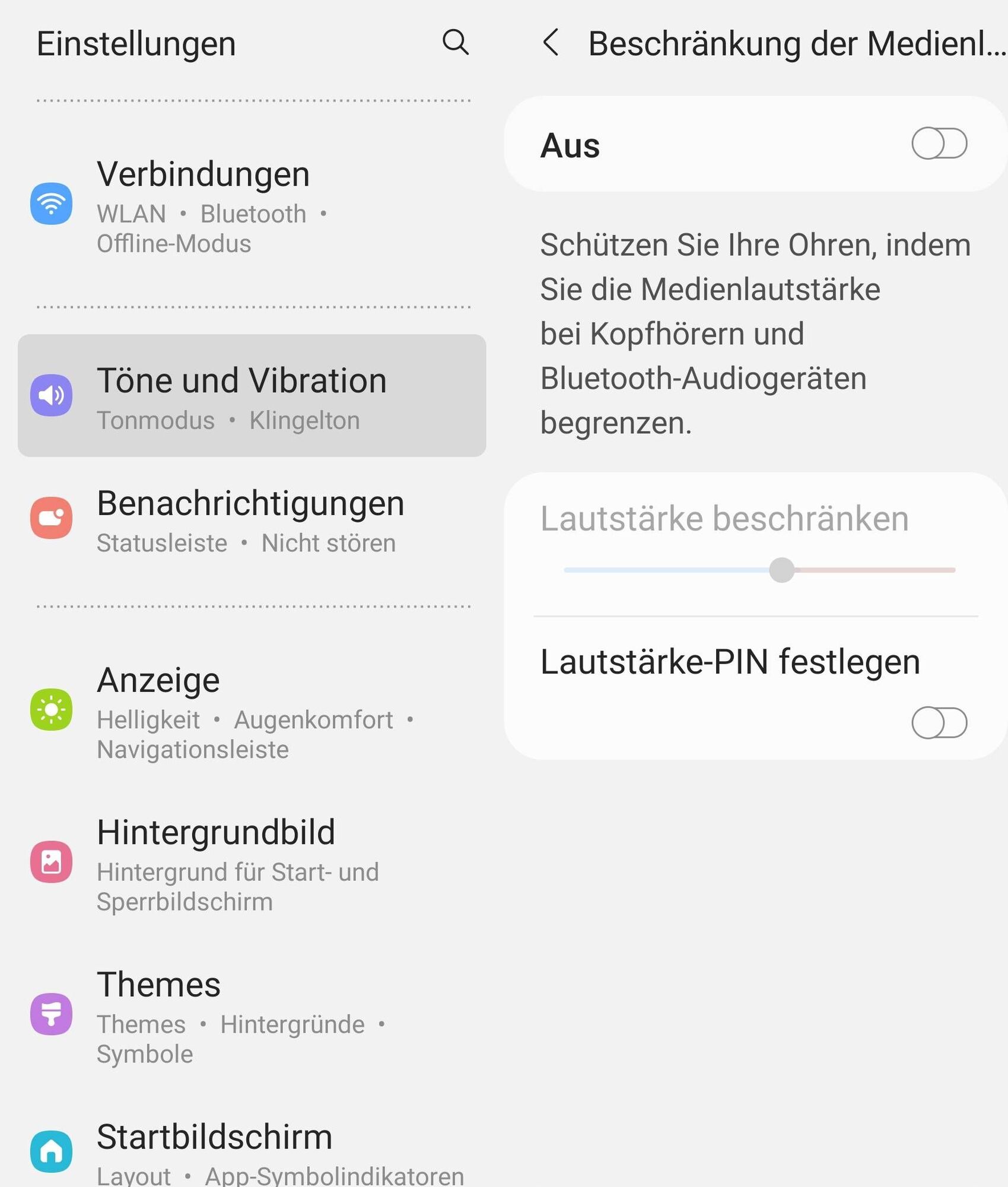This screenshot has height=1187, width=1008.
Task: Open Verbindungen settings
Action: (x=252, y=204)
